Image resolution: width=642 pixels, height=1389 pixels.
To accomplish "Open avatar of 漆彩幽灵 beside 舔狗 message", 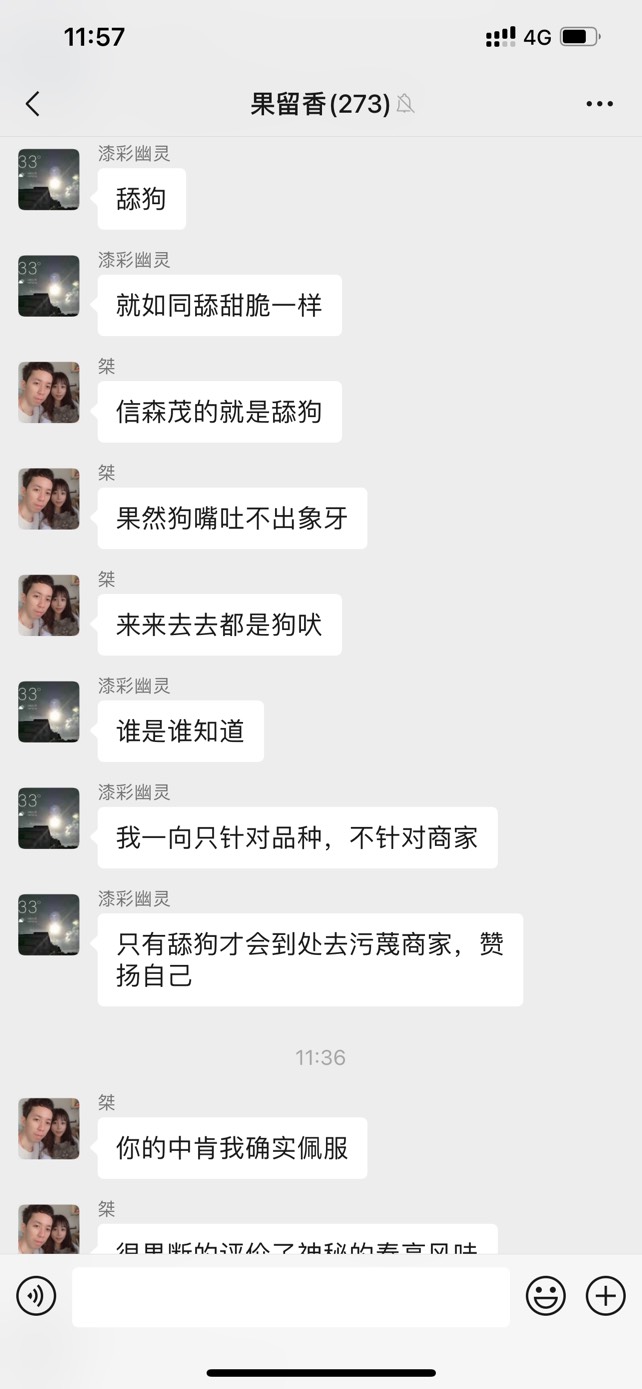I will coord(49,180).
